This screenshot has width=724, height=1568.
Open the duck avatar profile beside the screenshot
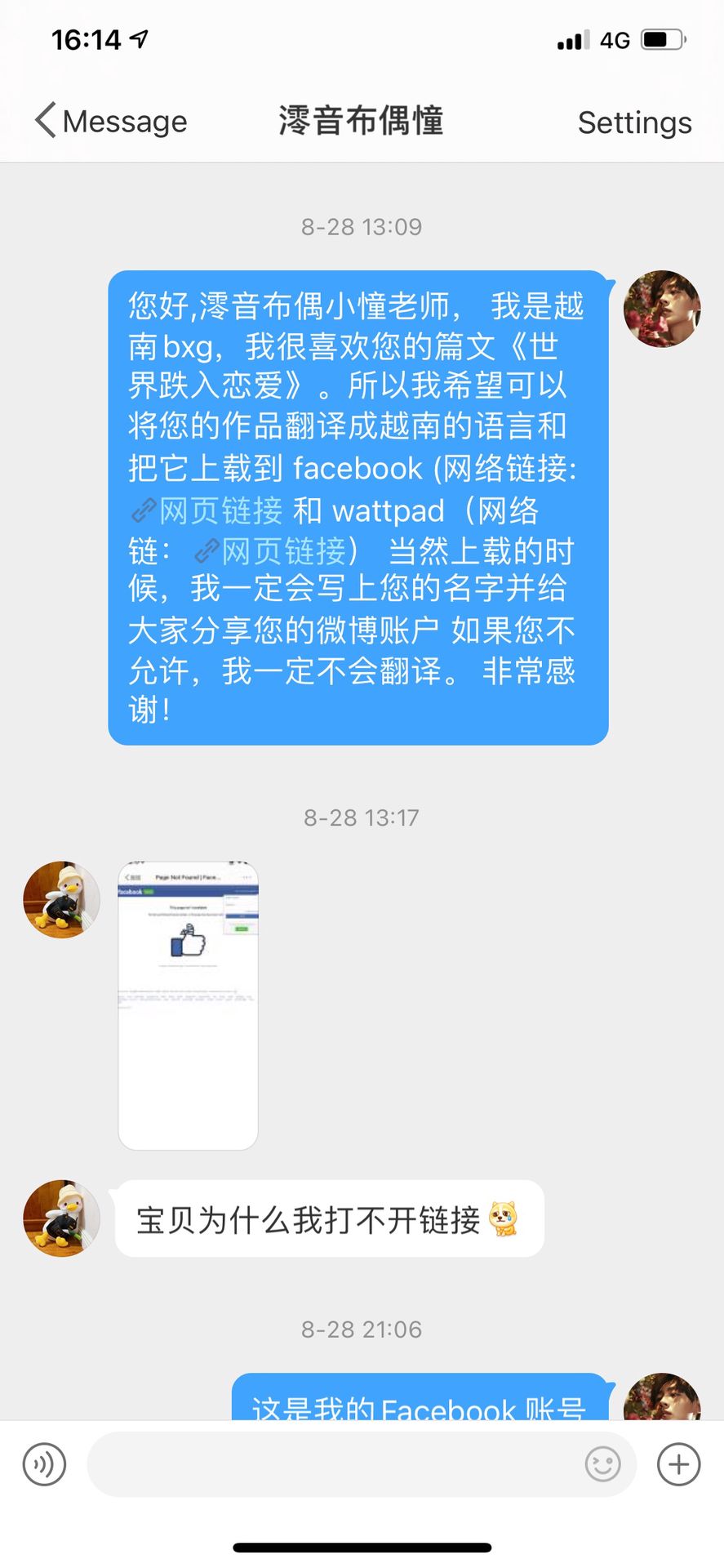point(61,899)
